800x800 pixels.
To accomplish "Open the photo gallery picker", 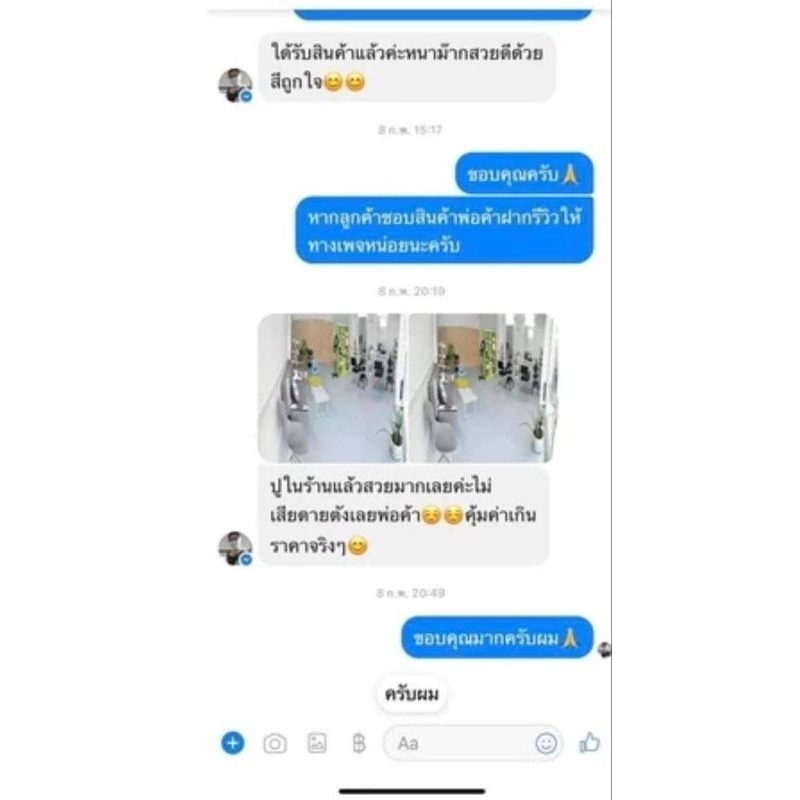I will [317, 743].
